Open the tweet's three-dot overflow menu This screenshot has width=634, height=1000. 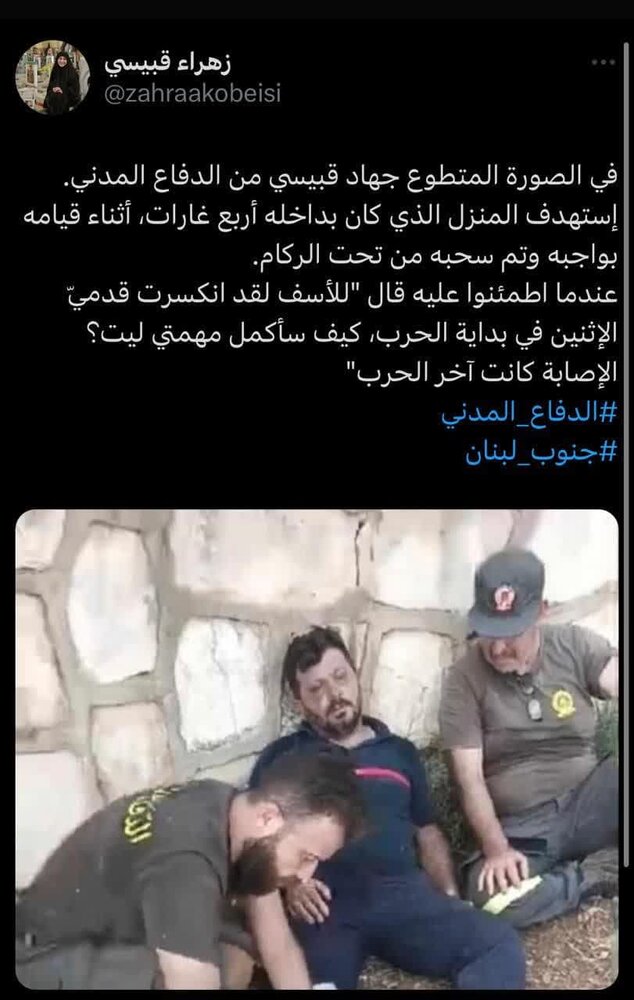click(602, 62)
